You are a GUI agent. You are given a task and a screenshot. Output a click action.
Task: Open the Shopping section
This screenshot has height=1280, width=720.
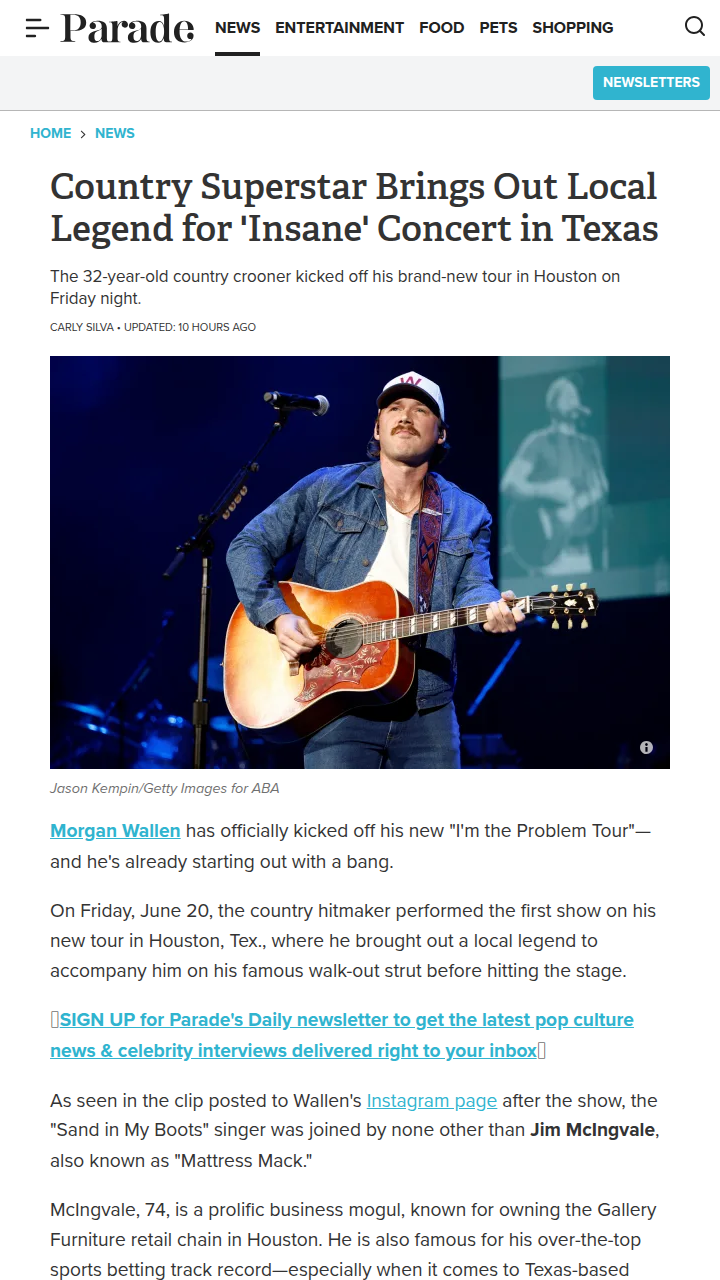[x=572, y=28]
